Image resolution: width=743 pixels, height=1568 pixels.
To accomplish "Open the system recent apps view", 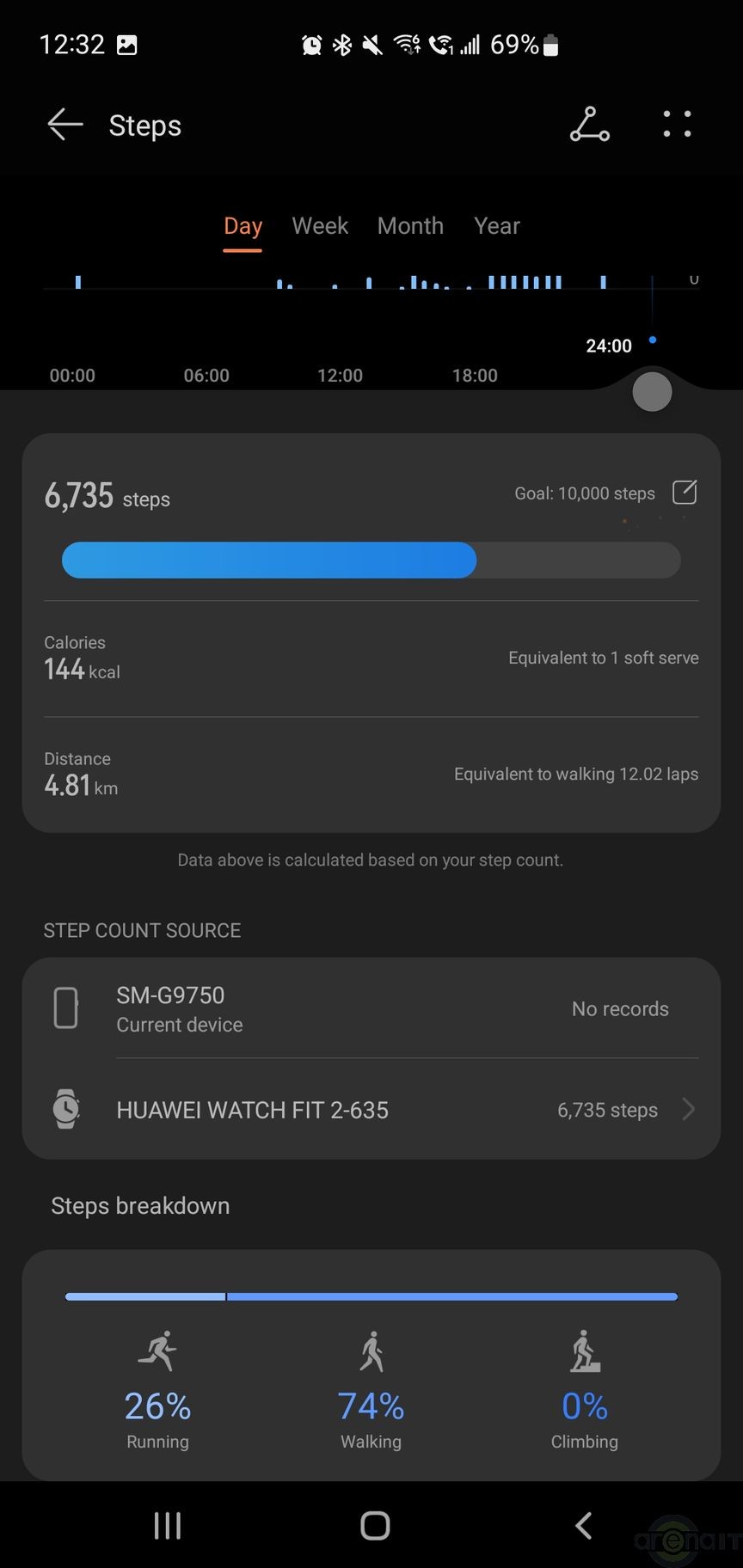I will coord(168,1526).
